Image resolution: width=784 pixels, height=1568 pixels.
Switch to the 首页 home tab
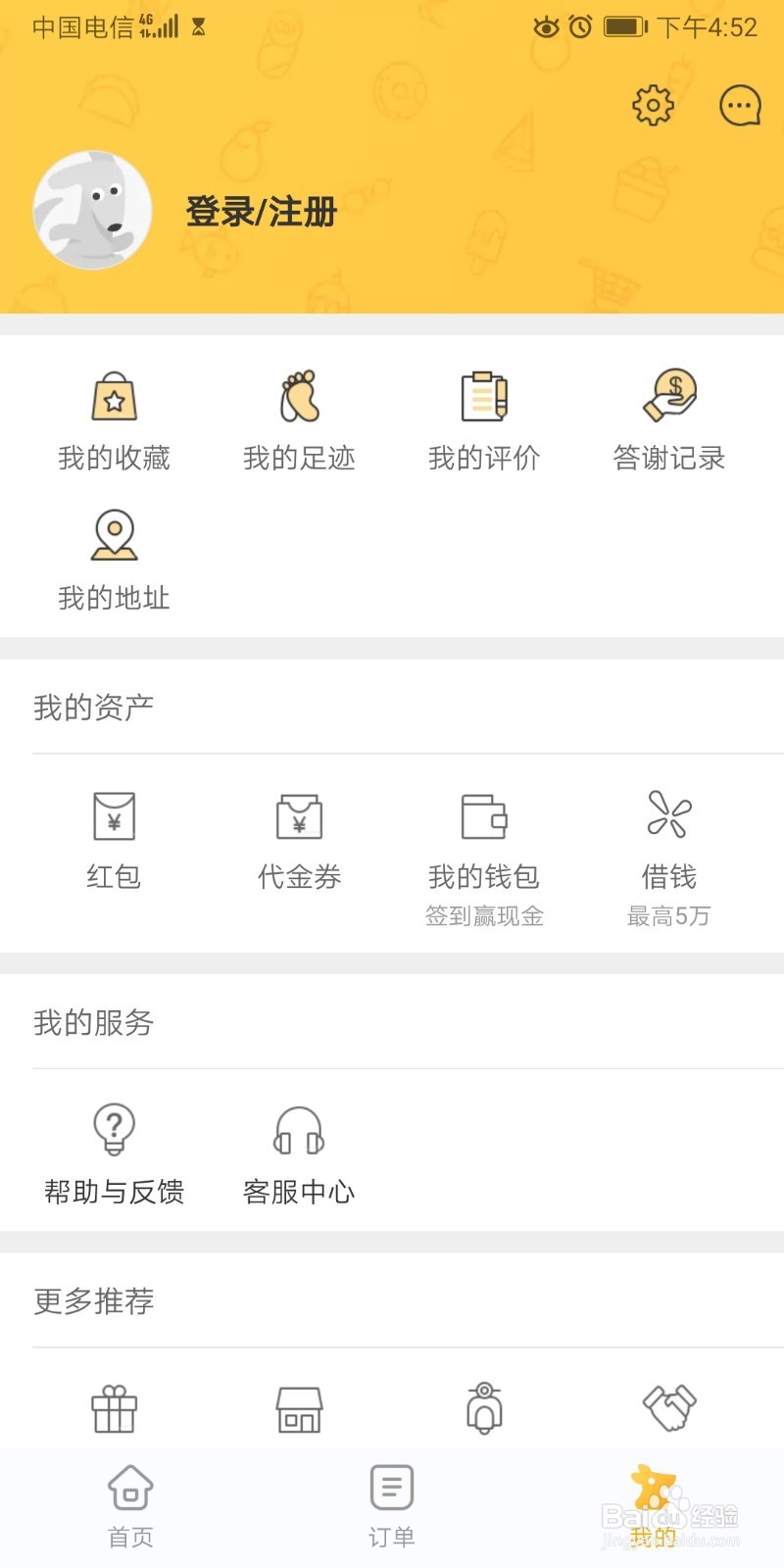130,1505
